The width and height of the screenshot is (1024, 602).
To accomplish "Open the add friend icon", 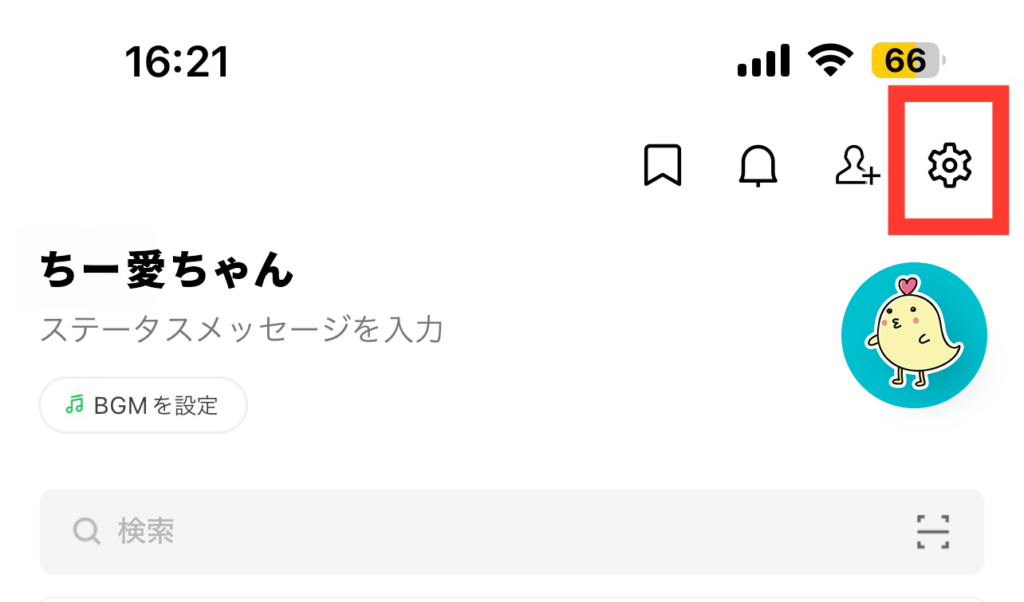I will [x=857, y=165].
